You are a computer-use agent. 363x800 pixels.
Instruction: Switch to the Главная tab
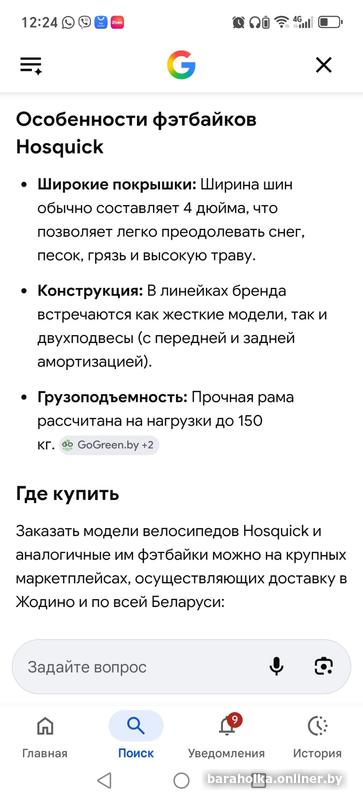(44, 736)
